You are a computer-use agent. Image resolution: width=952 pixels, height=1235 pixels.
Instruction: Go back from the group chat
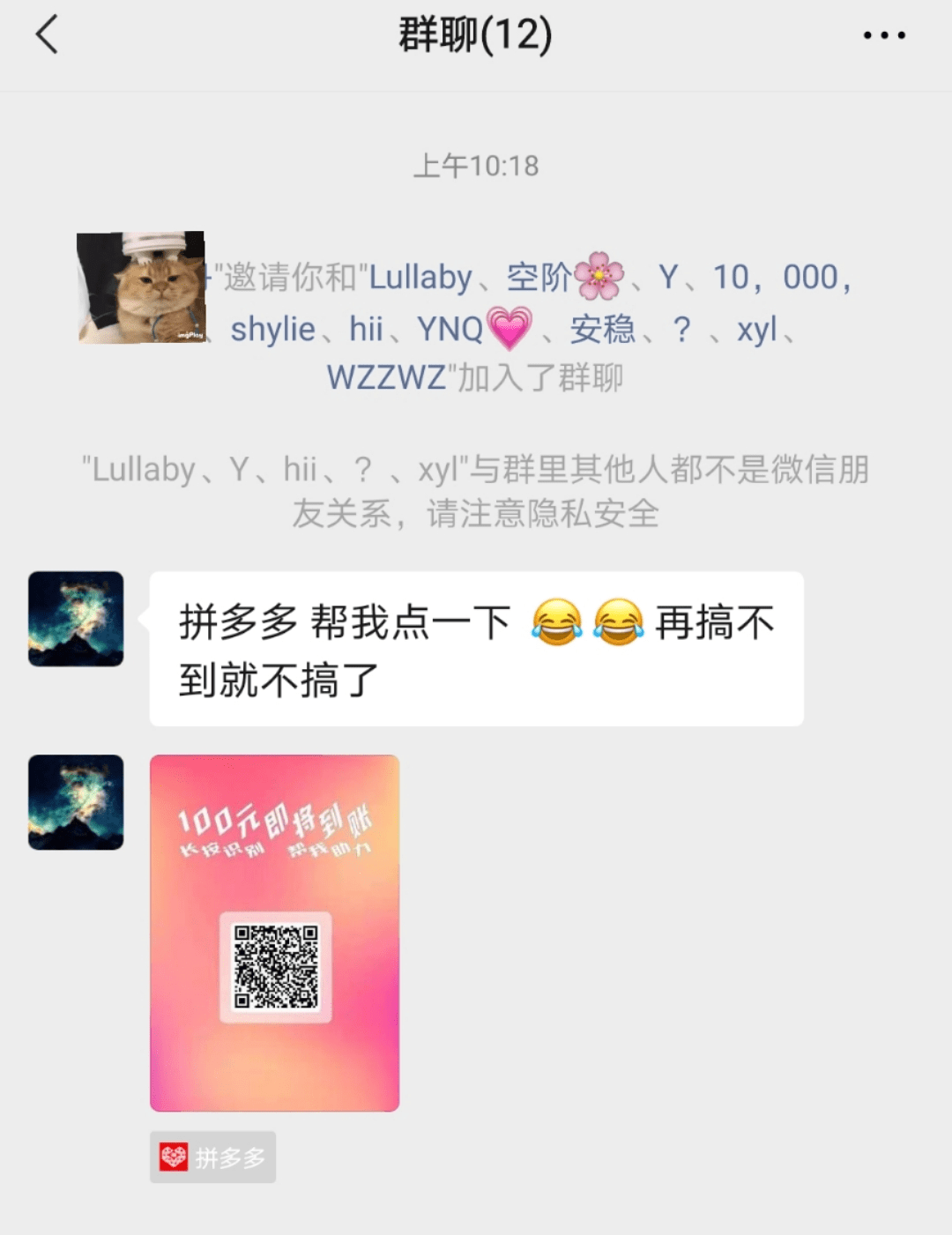47,36
